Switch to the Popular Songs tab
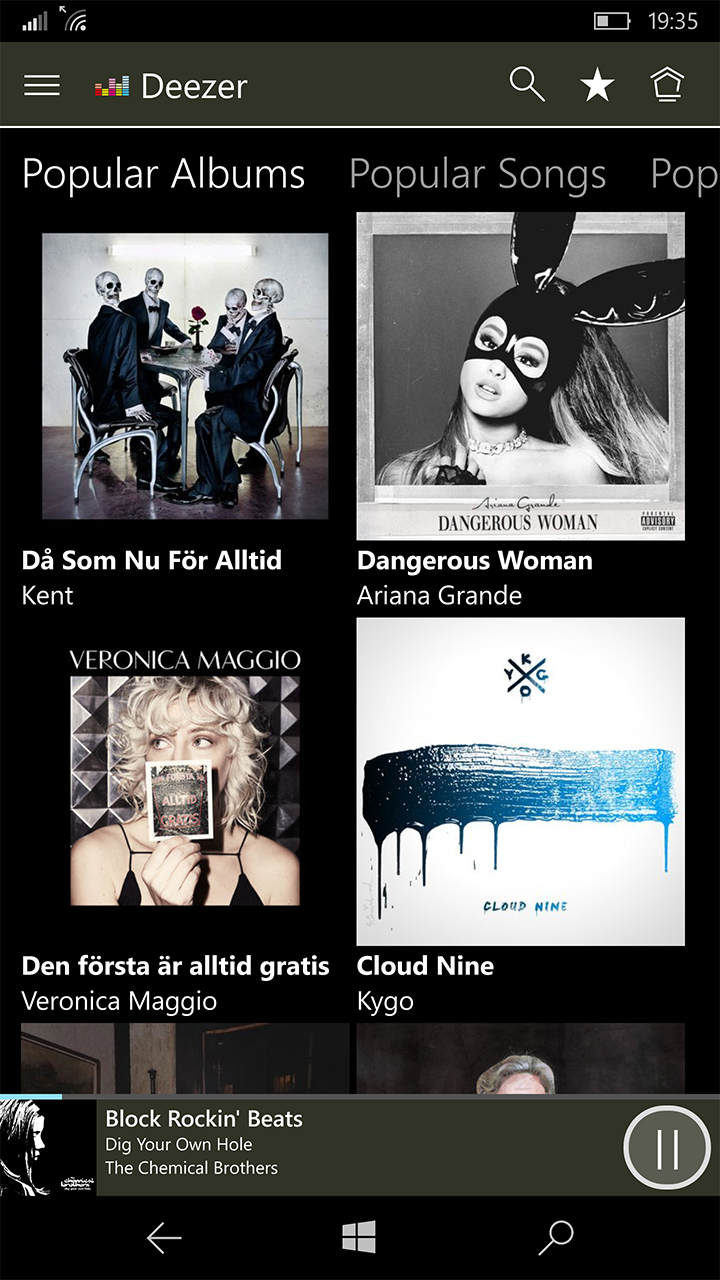720x1280 pixels. point(477,174)
